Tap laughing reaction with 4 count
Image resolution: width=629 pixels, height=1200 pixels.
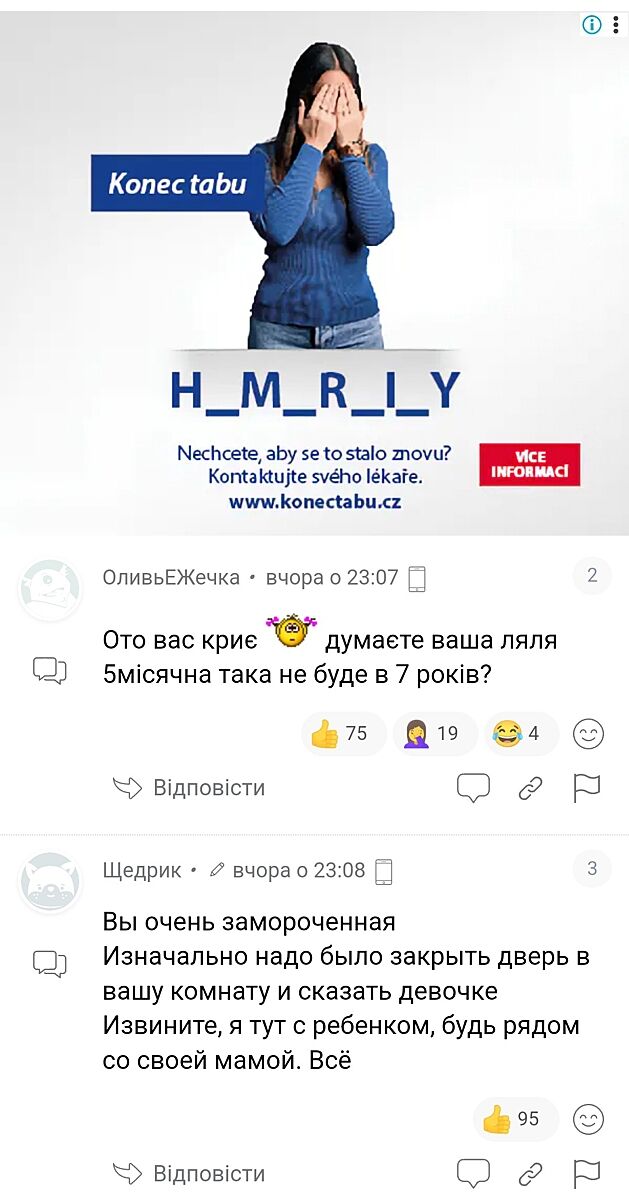(x=520, y=734)
